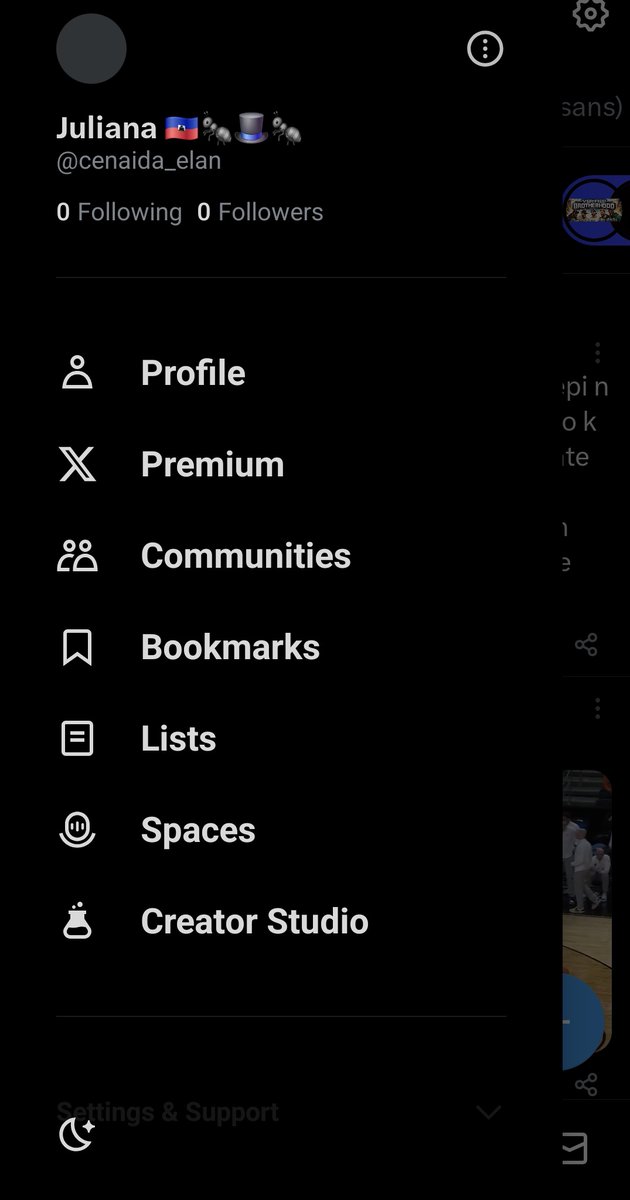This screenshot has width=630, height=1200.
Task: Launch Creator Studio
Action: (x=254, y=922)
